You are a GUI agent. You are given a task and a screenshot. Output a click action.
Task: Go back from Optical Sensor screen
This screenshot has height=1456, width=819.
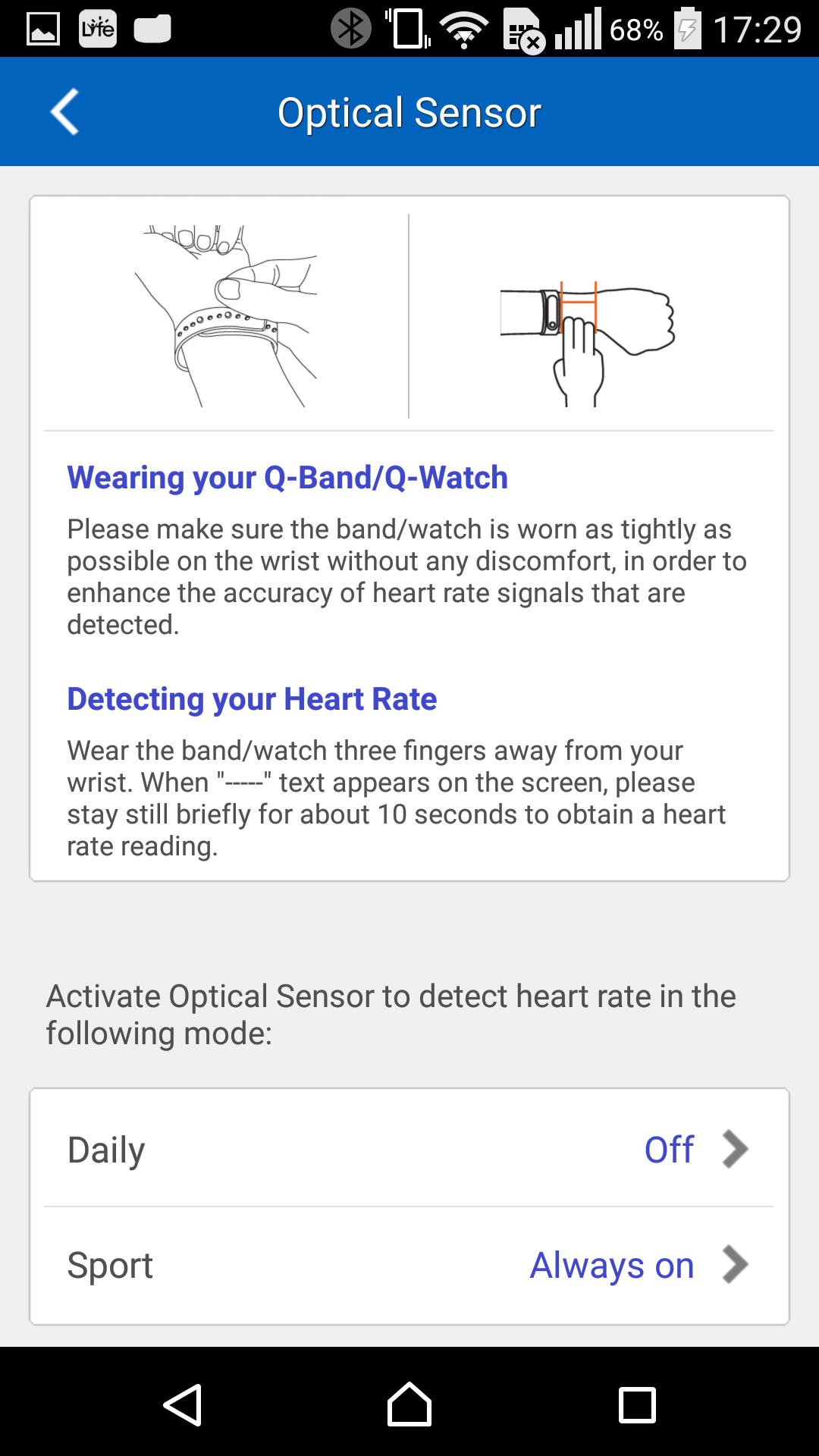pyautogui.click(x=65, y=112)
